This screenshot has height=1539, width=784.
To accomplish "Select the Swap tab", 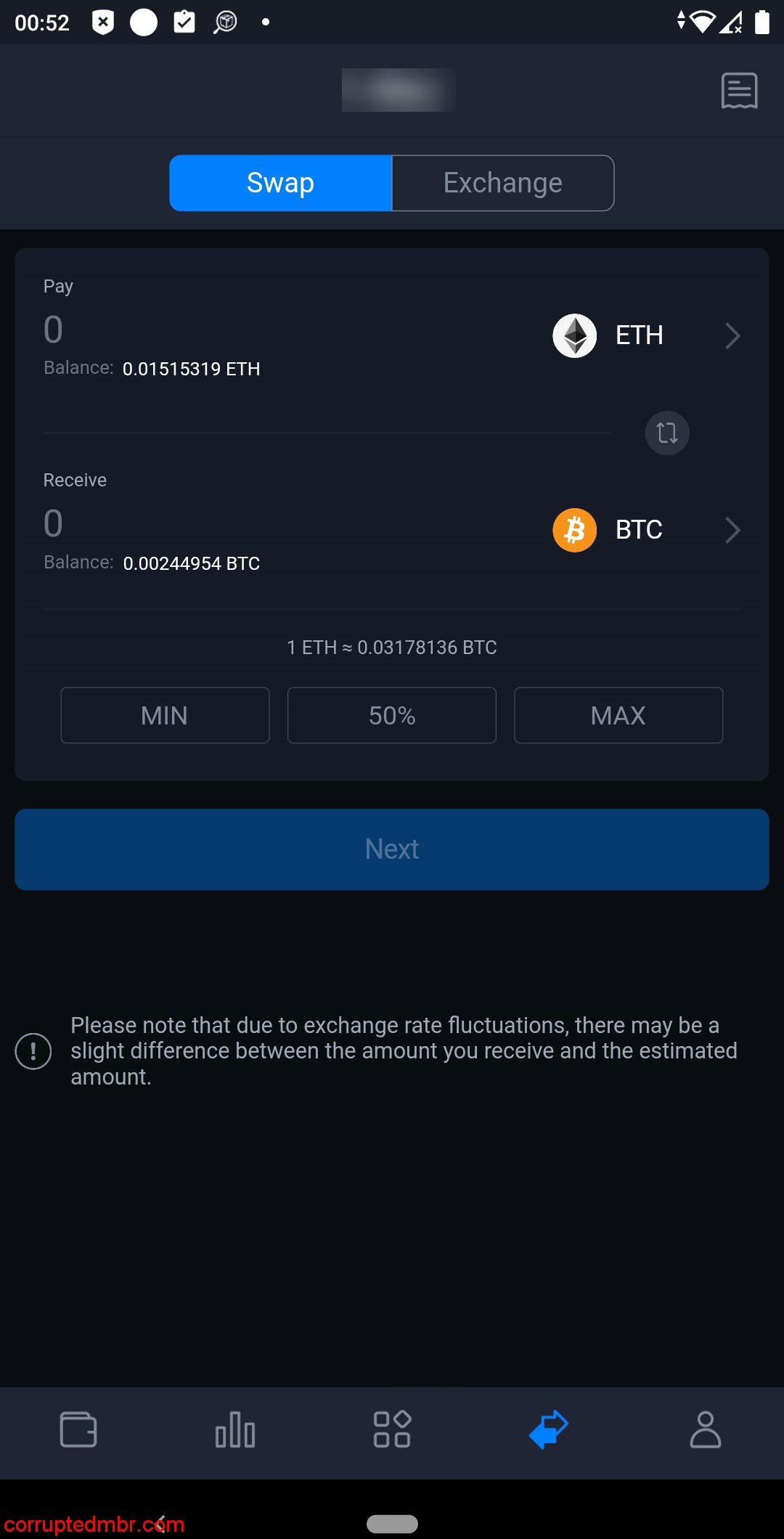I will click(281, 183).
